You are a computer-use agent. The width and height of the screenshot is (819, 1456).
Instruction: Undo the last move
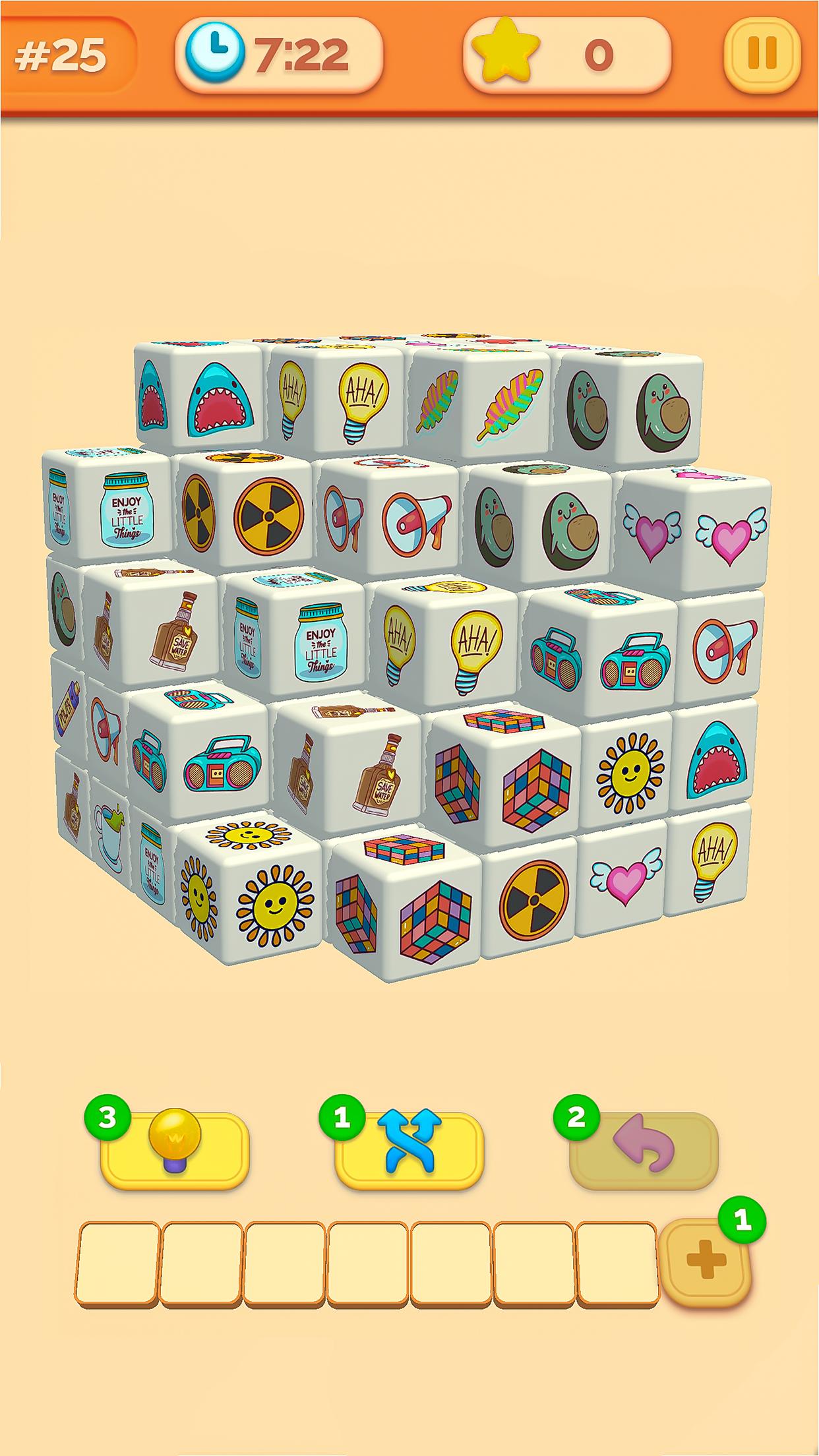(644, 1150)
